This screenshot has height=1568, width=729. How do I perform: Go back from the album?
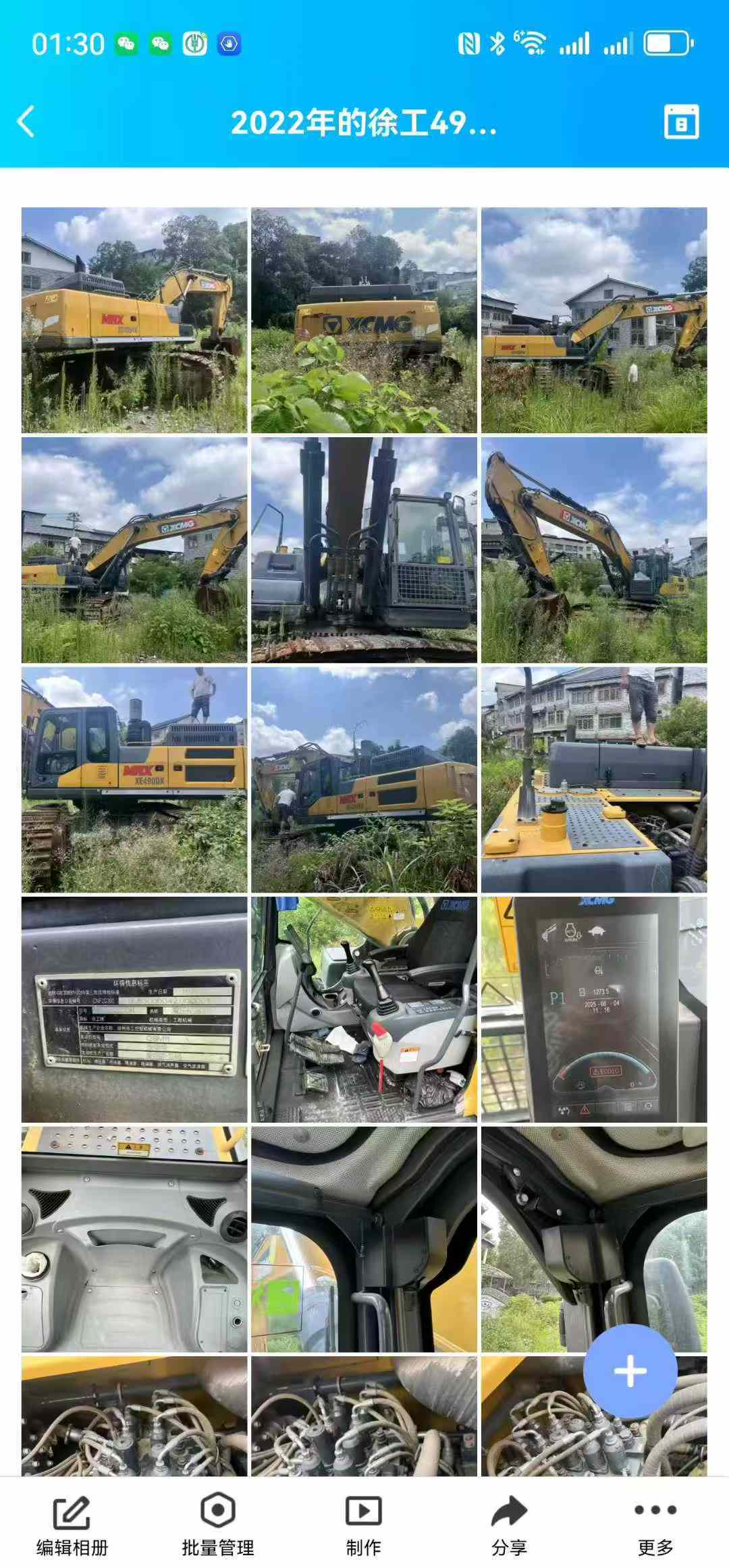(26, 122)
